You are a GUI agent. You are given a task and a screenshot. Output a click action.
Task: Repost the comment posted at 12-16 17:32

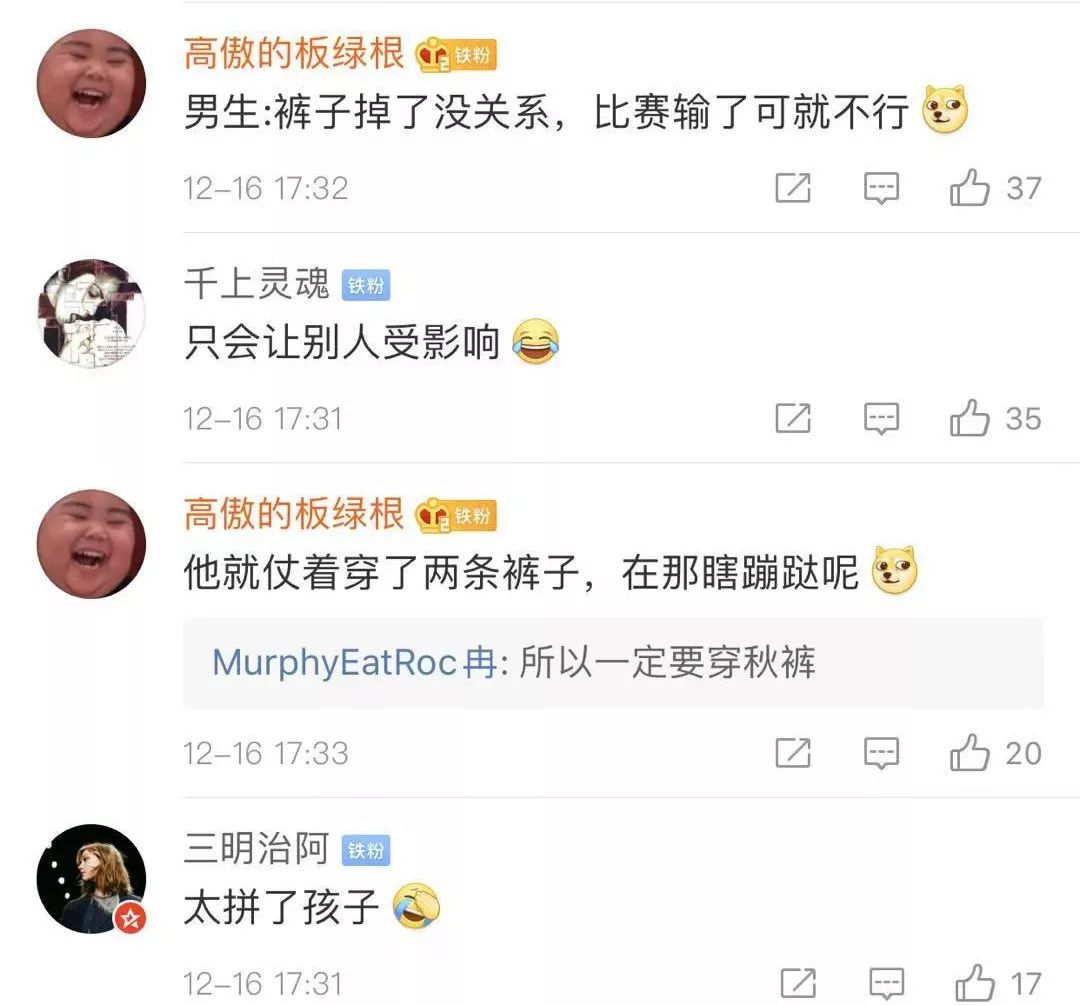(793, 188)
